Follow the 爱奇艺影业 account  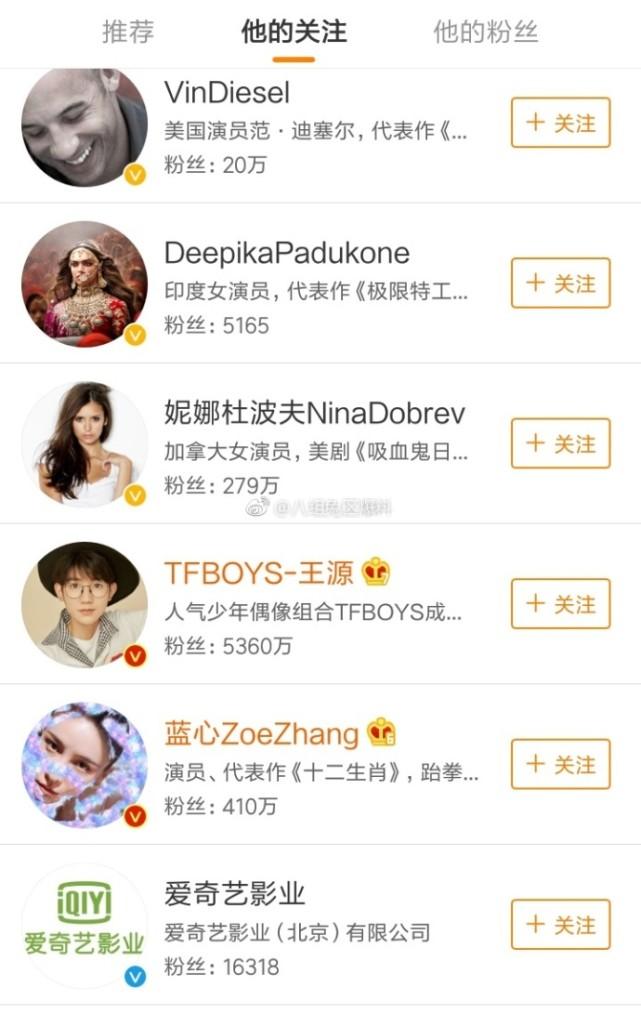(x=560, y=925)
